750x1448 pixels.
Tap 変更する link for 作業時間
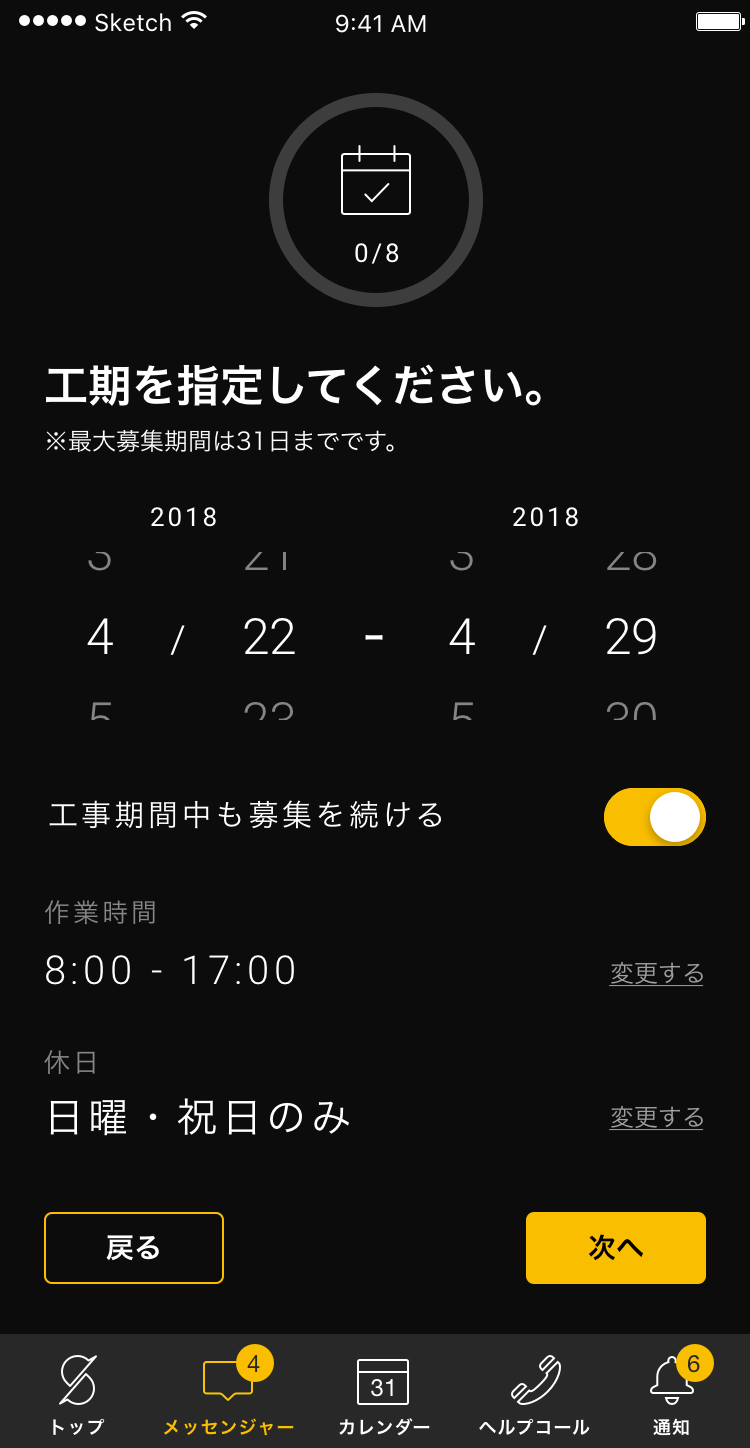point(656,973)
